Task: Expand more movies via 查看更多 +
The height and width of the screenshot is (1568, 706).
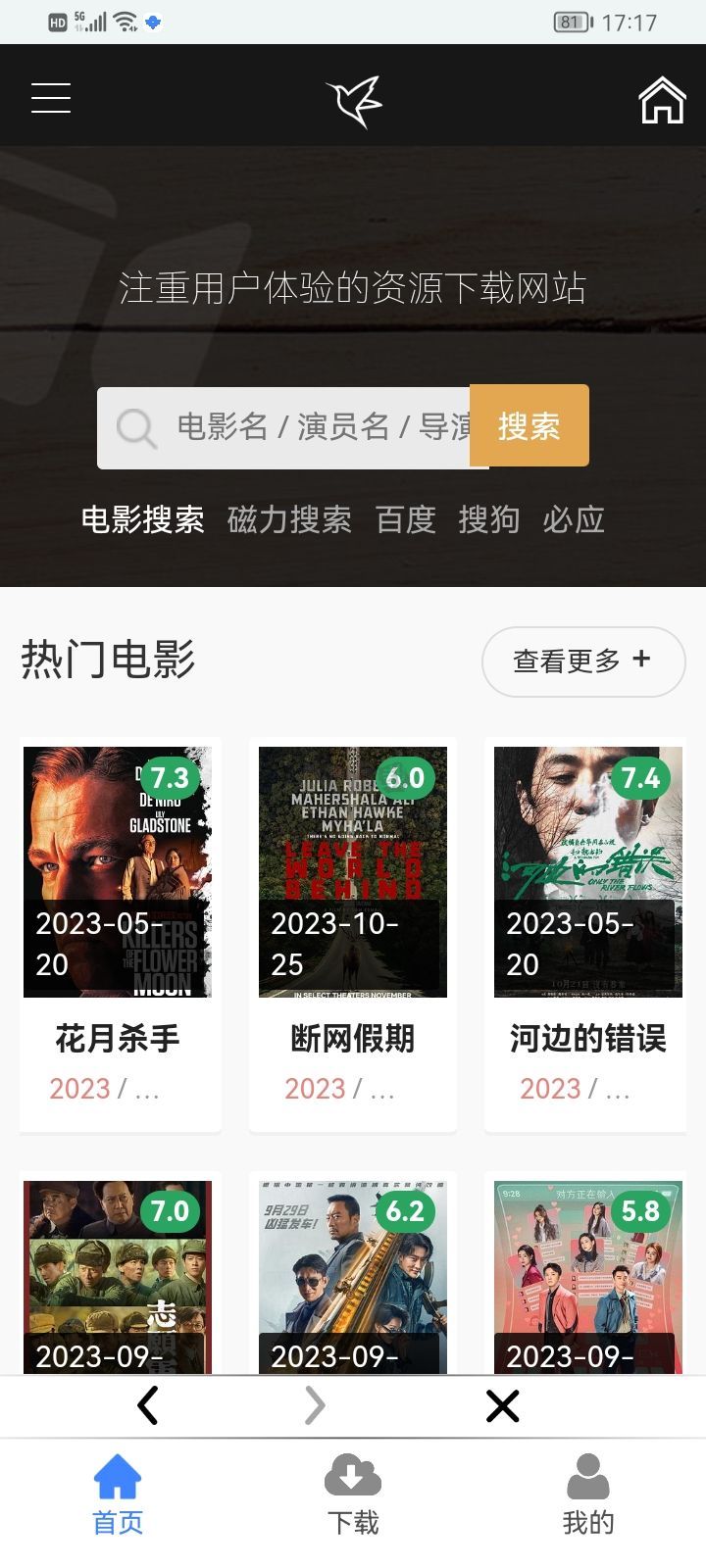Action: pos(582,661)
